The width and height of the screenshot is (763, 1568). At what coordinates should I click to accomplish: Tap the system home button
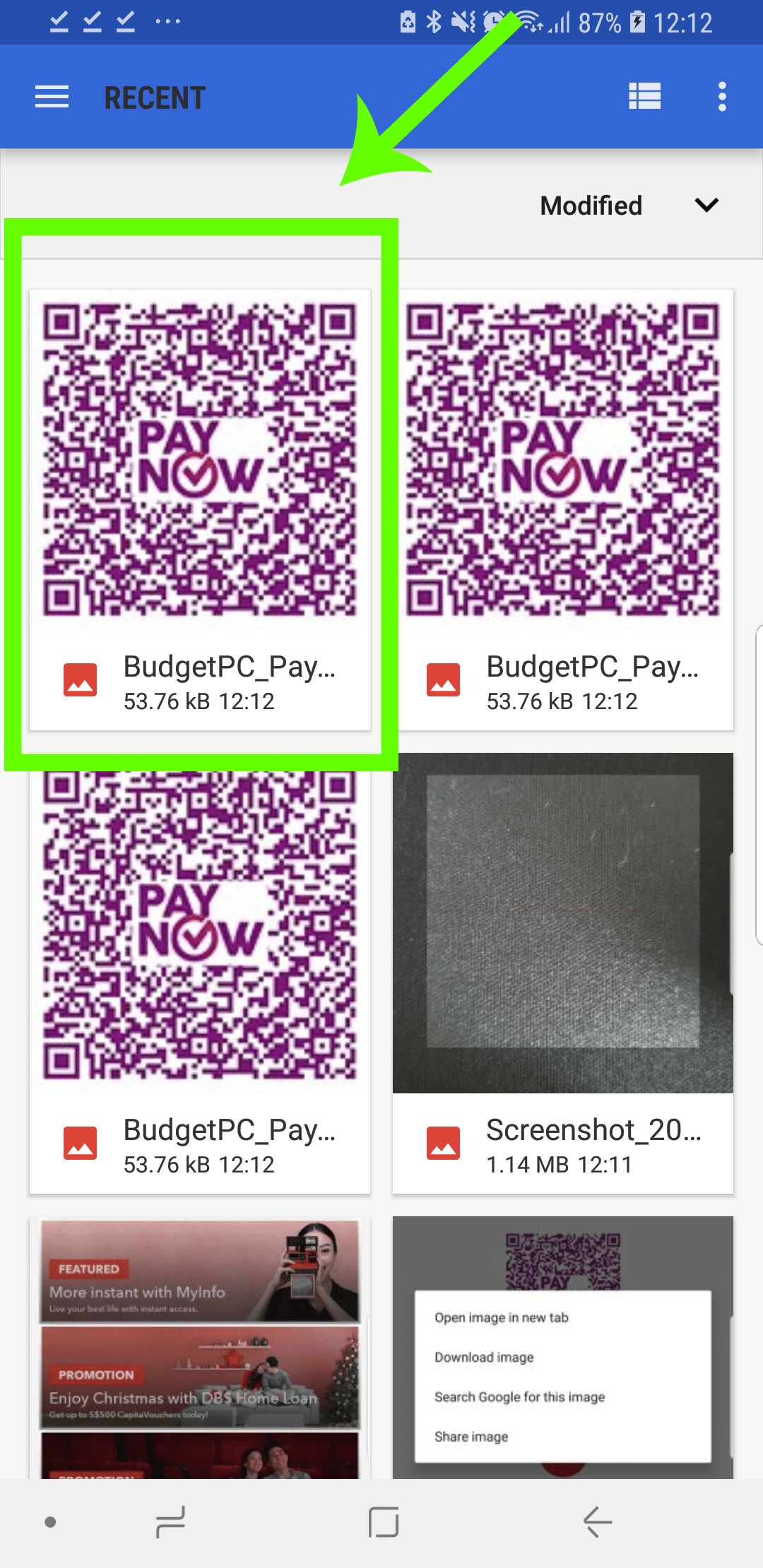point(384,1521)
